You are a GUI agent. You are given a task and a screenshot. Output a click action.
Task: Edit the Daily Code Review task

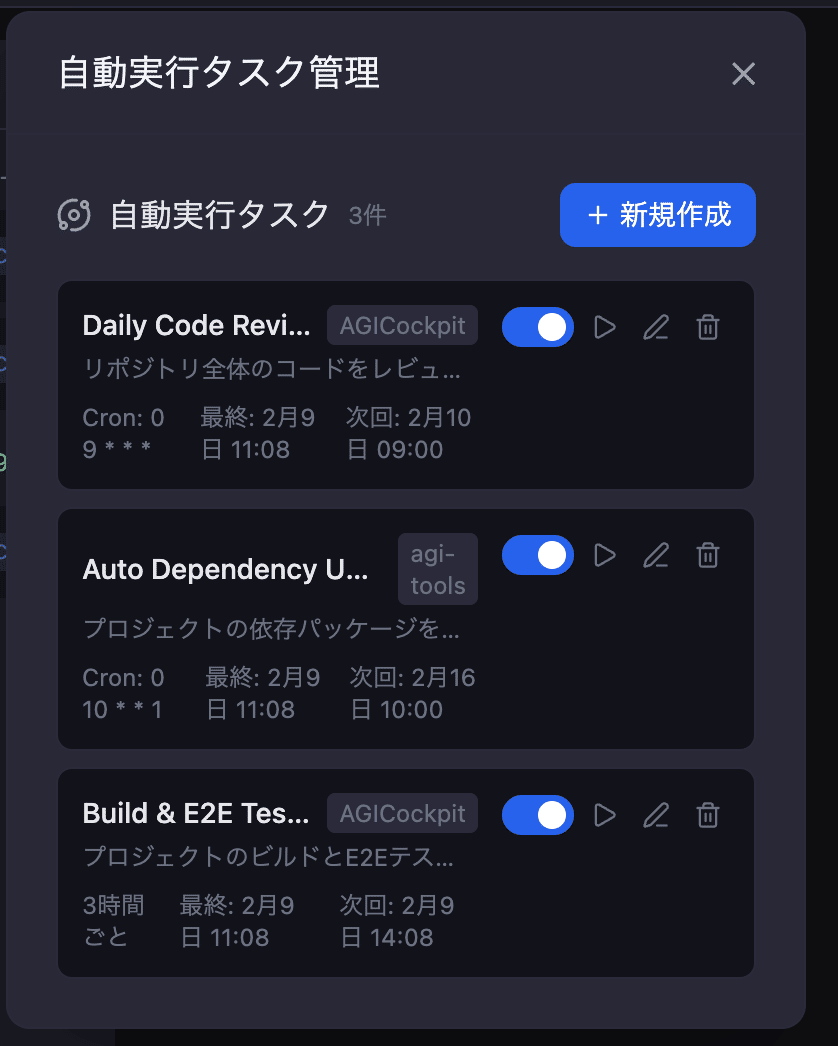pyautogui.click(x=656, y=327)
